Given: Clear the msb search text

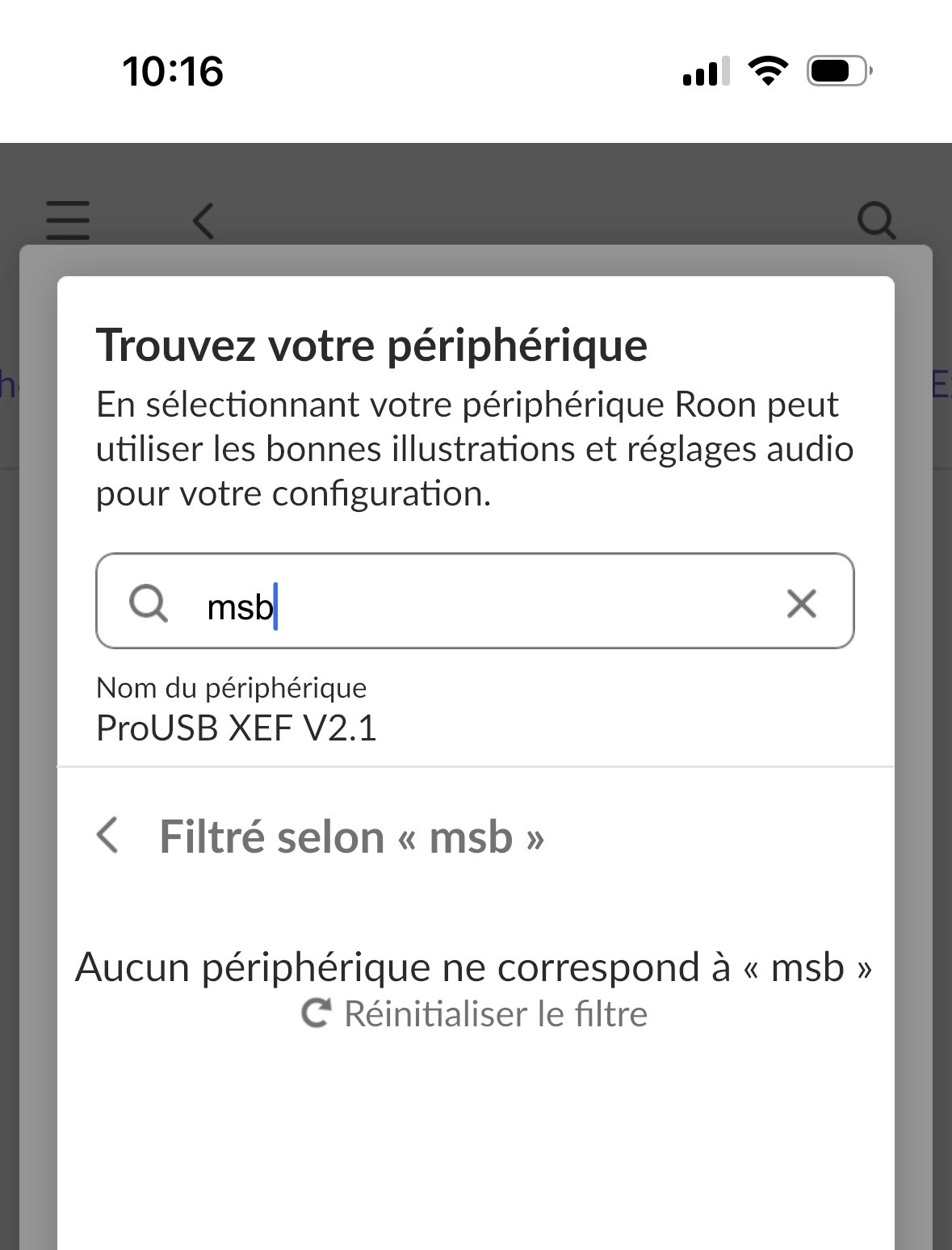Looking at the screenshot, I should (x=801, y=603).
